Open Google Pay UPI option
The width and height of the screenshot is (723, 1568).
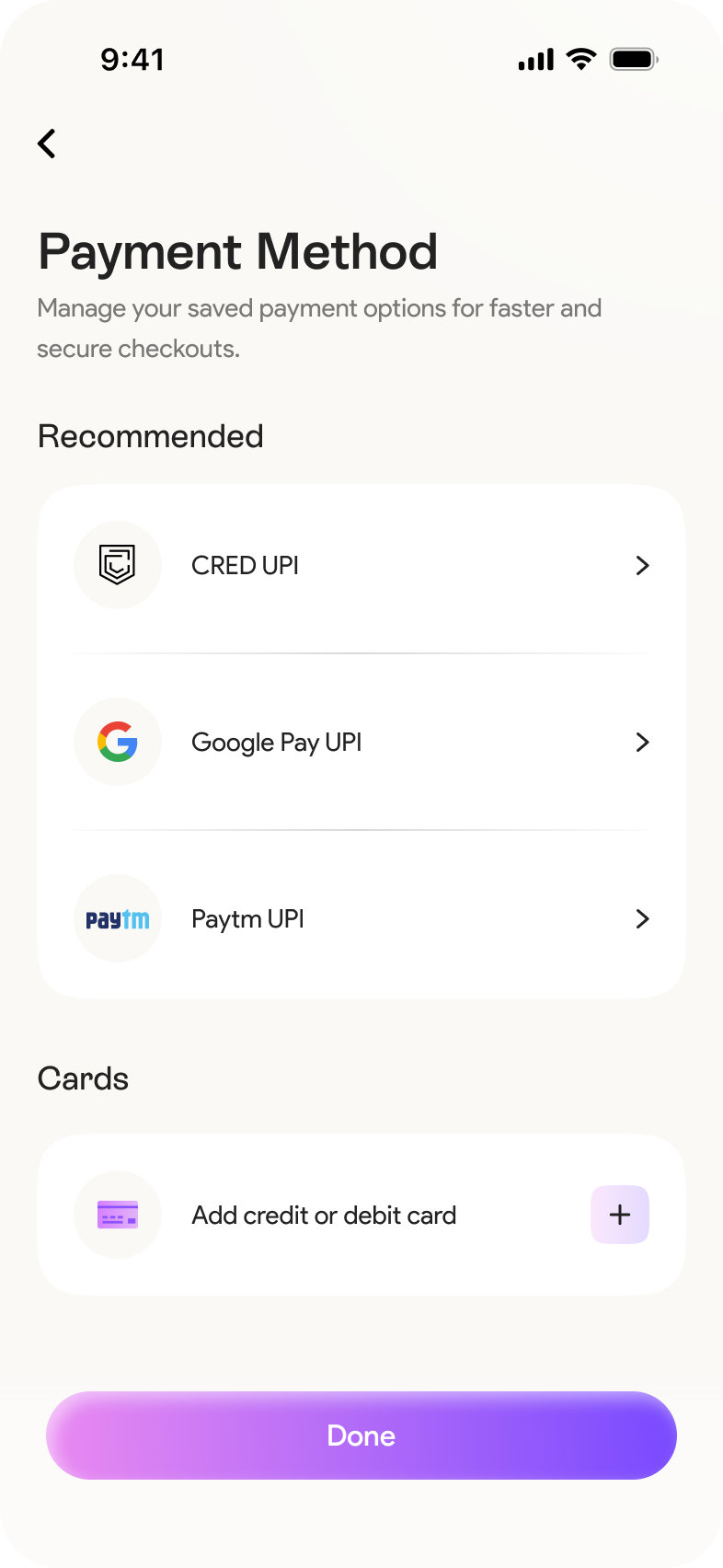coord(361,742)
